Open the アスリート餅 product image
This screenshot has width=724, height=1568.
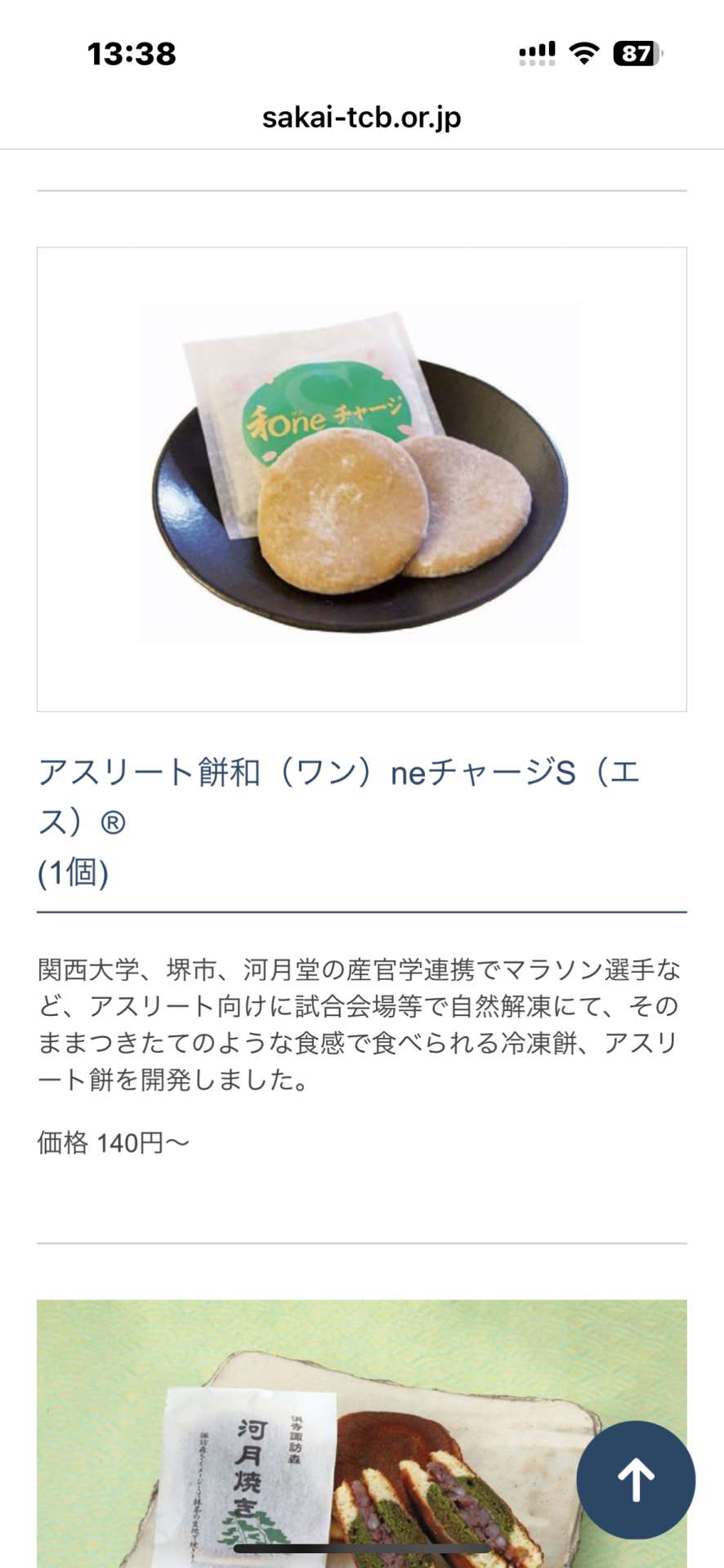(x=362, y=479)
